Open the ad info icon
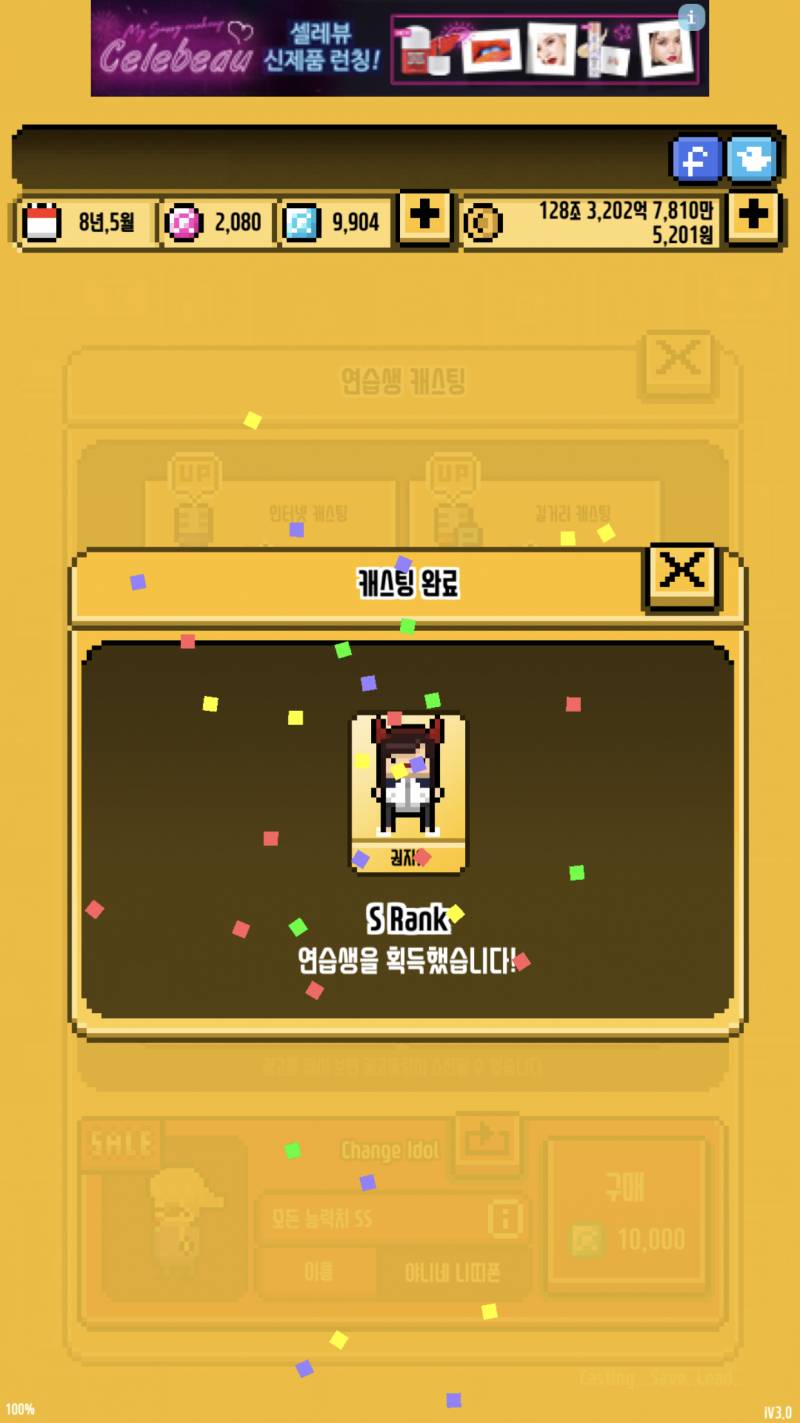The image size is (800, 1423). [692, 17]
